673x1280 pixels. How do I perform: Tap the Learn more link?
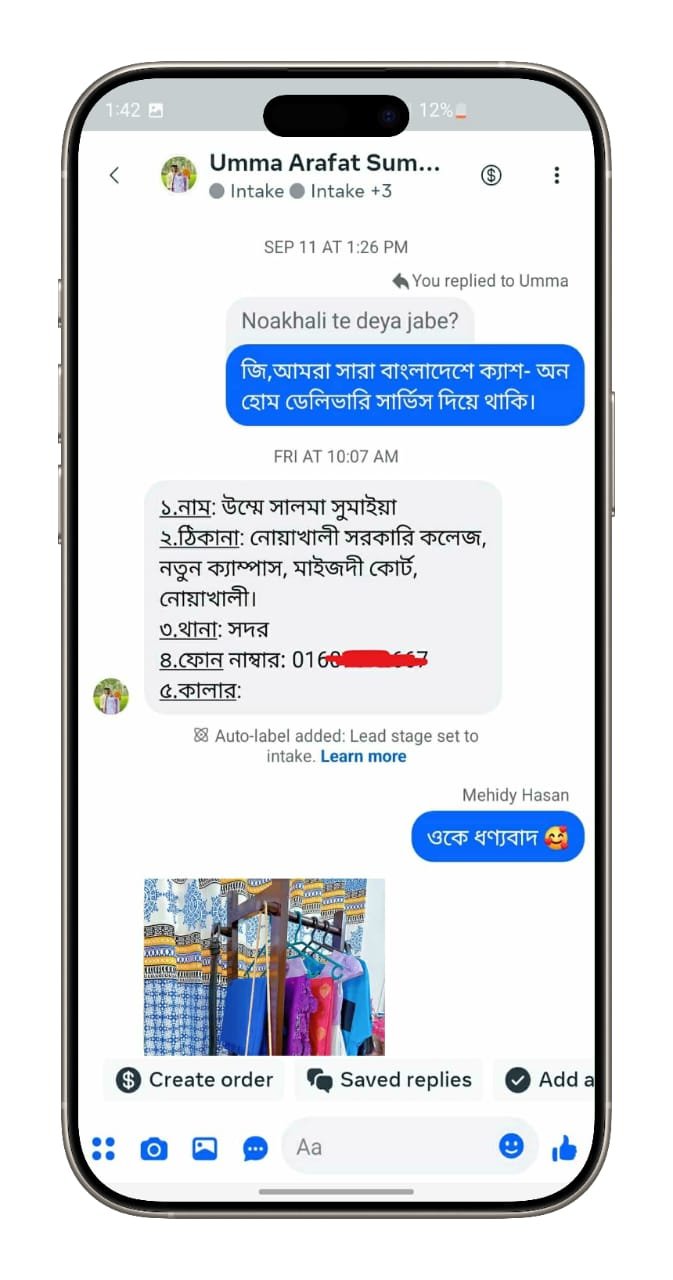tap(363, 756)
